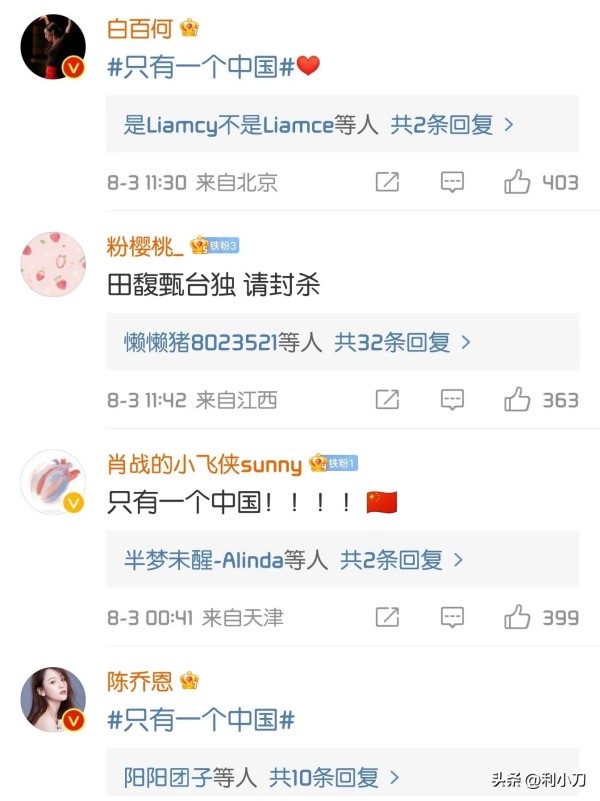Tap the #只有一个中国# hashtag in 白百何's comment
This screenshot has width=600, height=801.
[x=200, y=67]
